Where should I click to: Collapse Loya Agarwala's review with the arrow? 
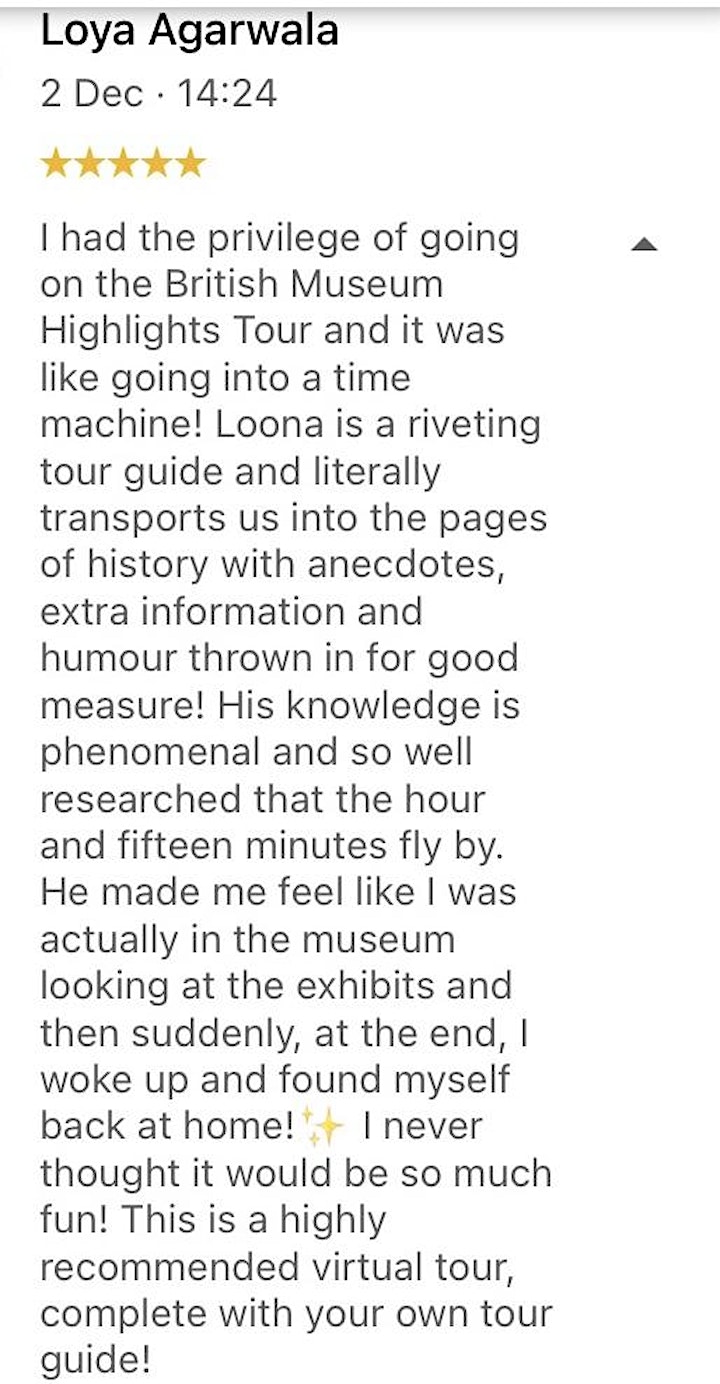click(645, 244)
